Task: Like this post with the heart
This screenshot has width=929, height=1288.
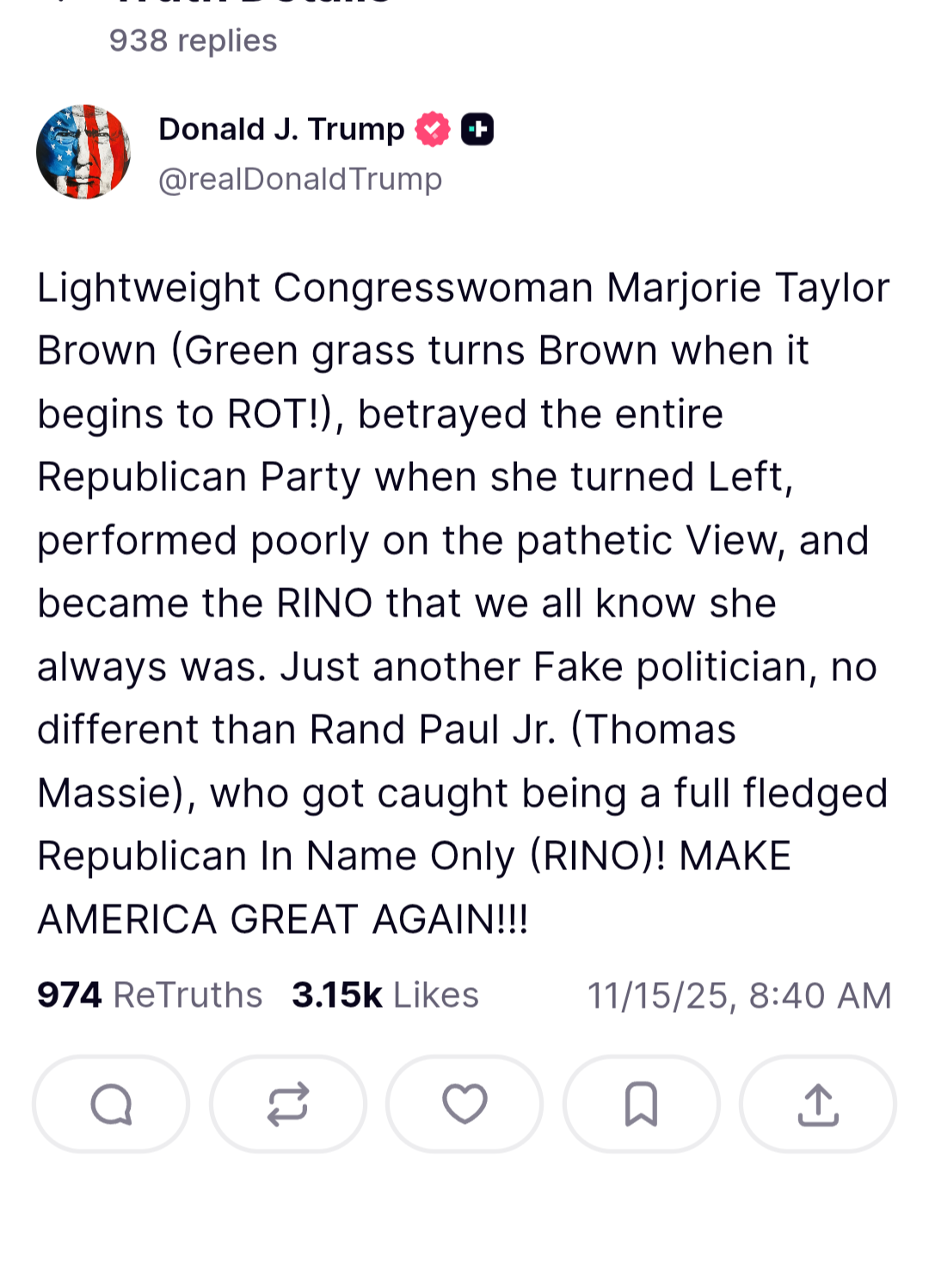Action: 464,1104
